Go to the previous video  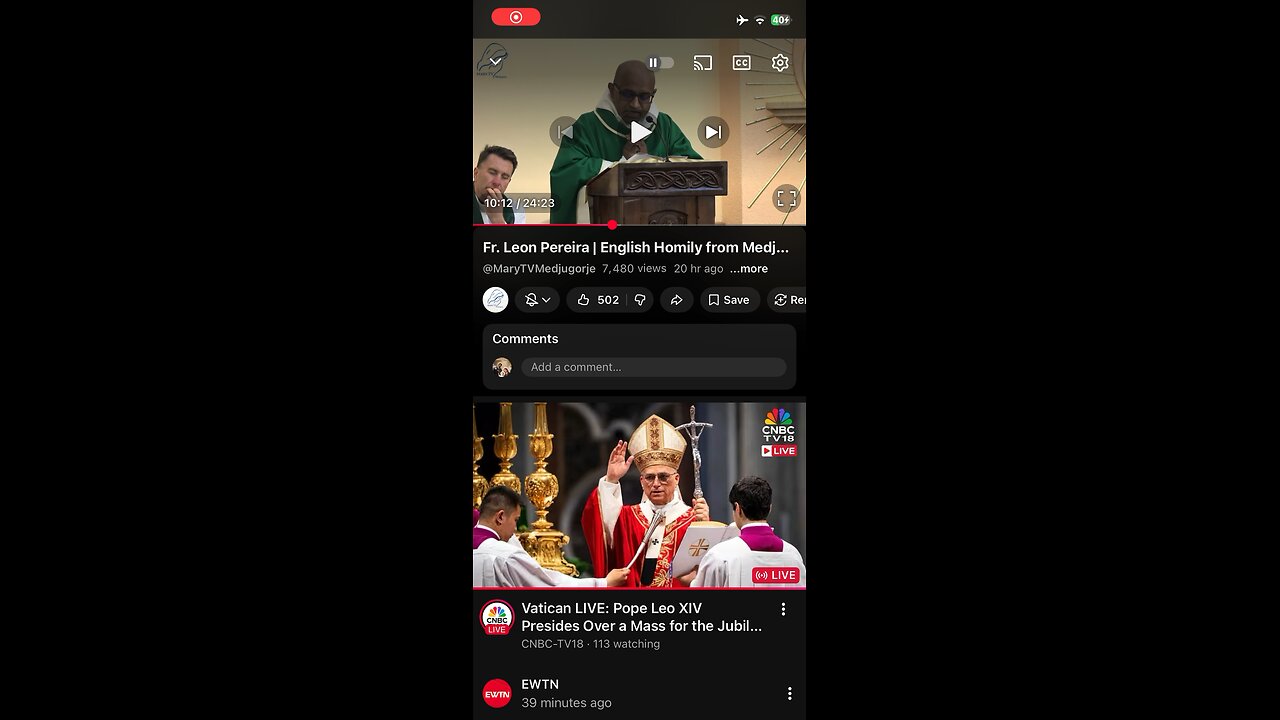(x=565, y=132)
